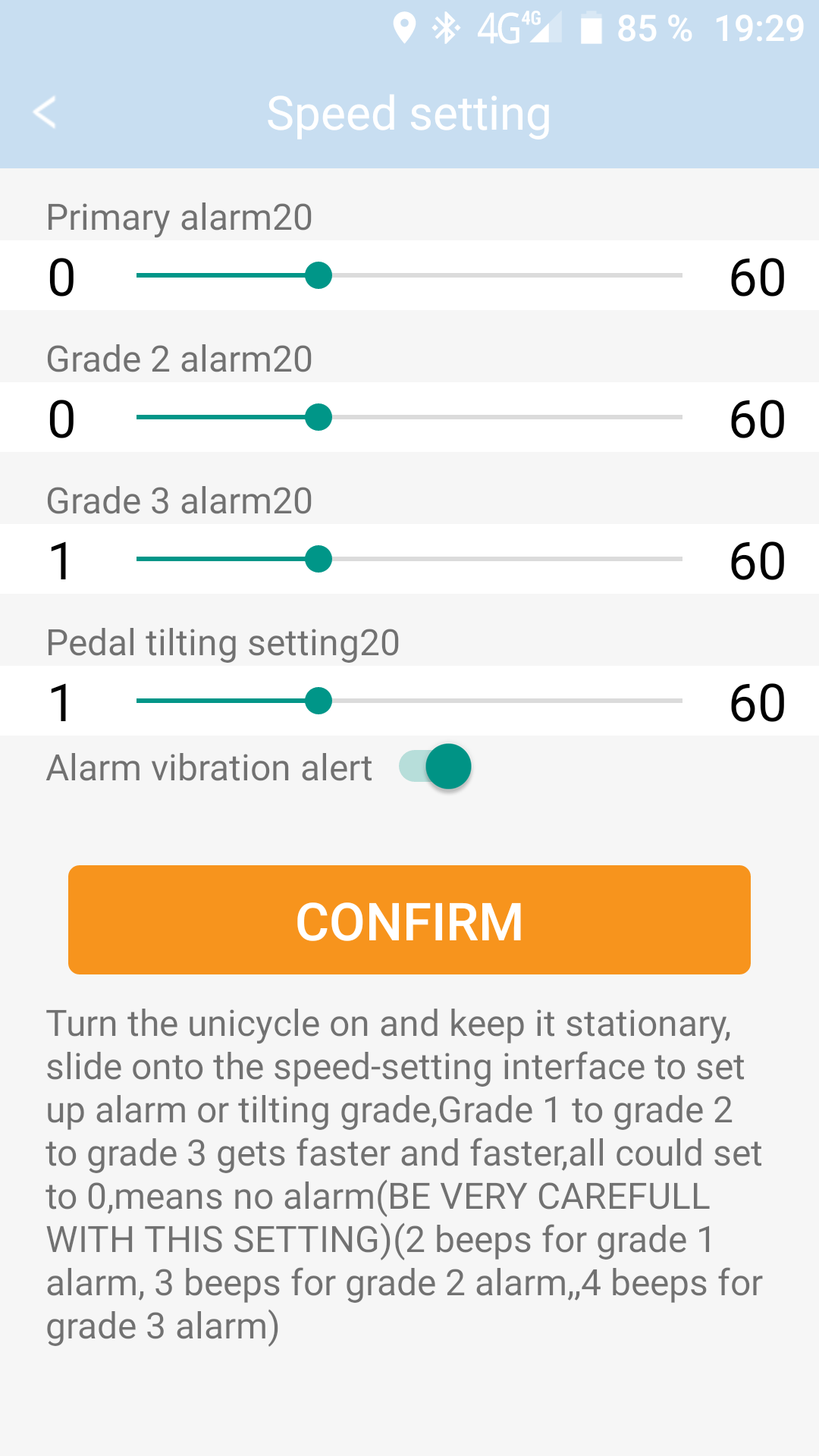Viewport: 819px width, 1456px height.
Task: Tap the Grade 2 alarm slider track
Action: pos(409,417)
